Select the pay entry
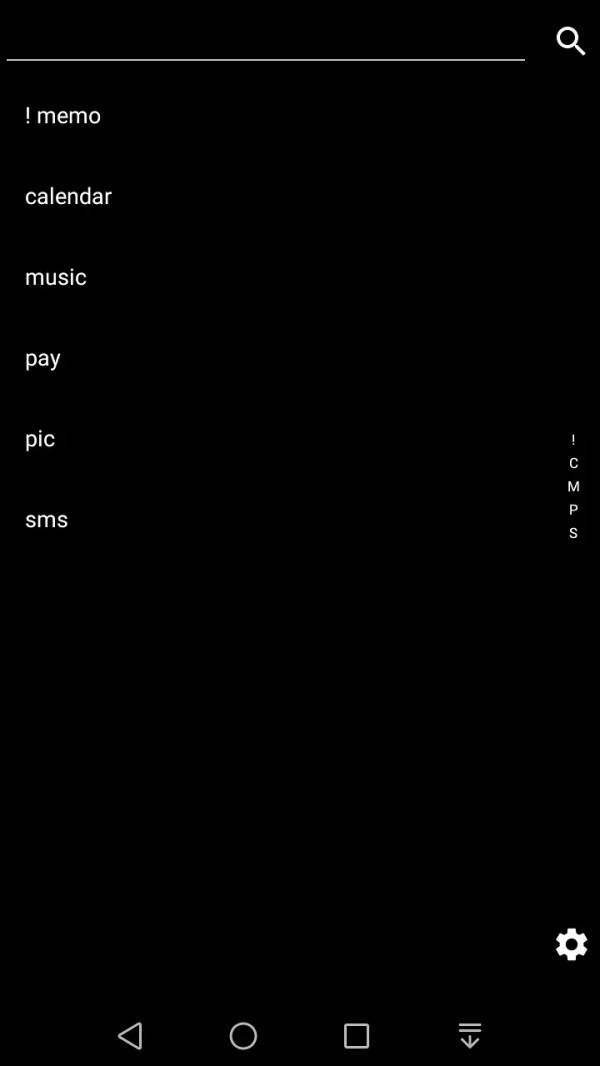600x1066 pixels. pos(43,359)
